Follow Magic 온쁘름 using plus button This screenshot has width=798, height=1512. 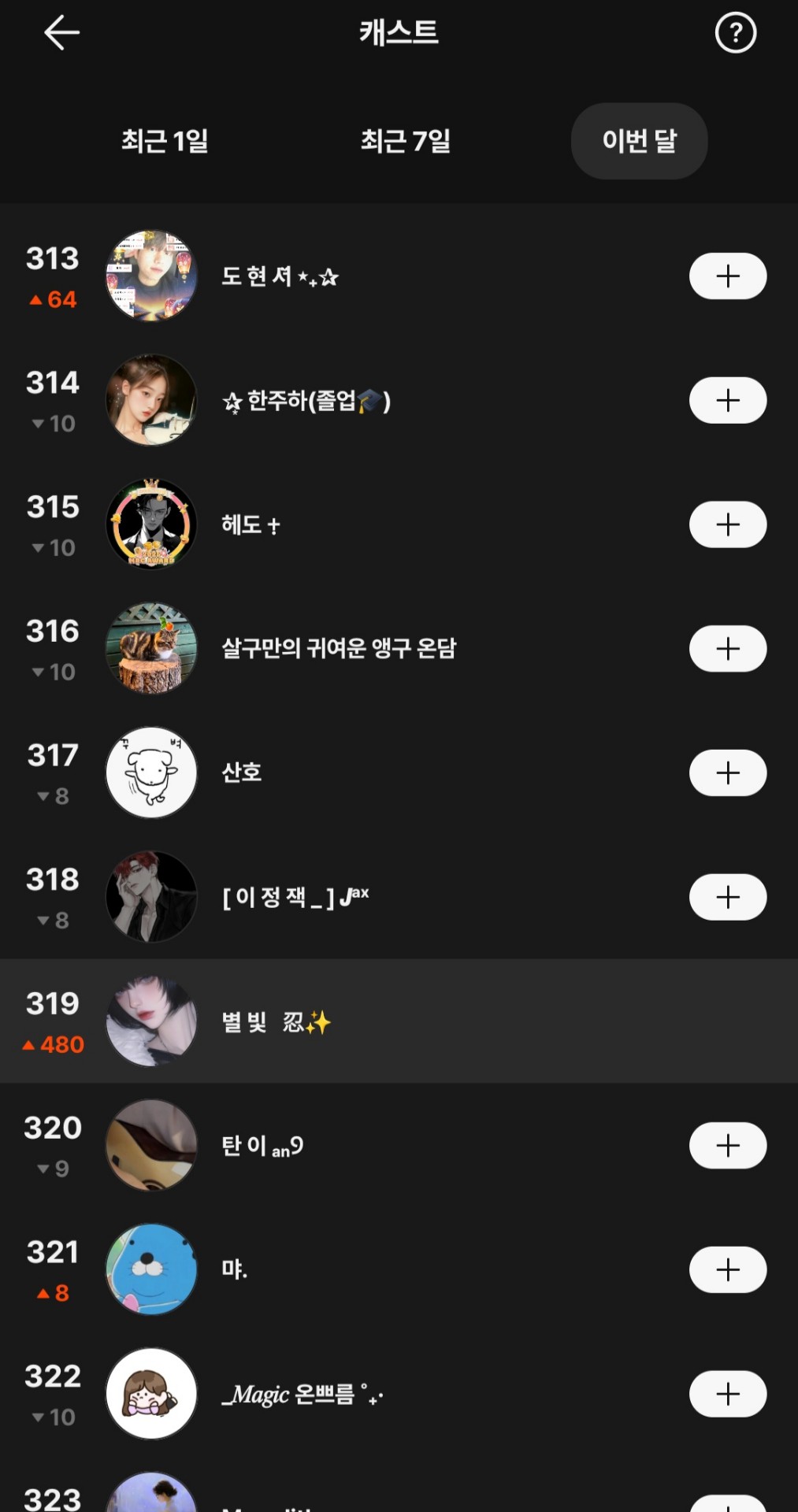[x=727, y=1394]
